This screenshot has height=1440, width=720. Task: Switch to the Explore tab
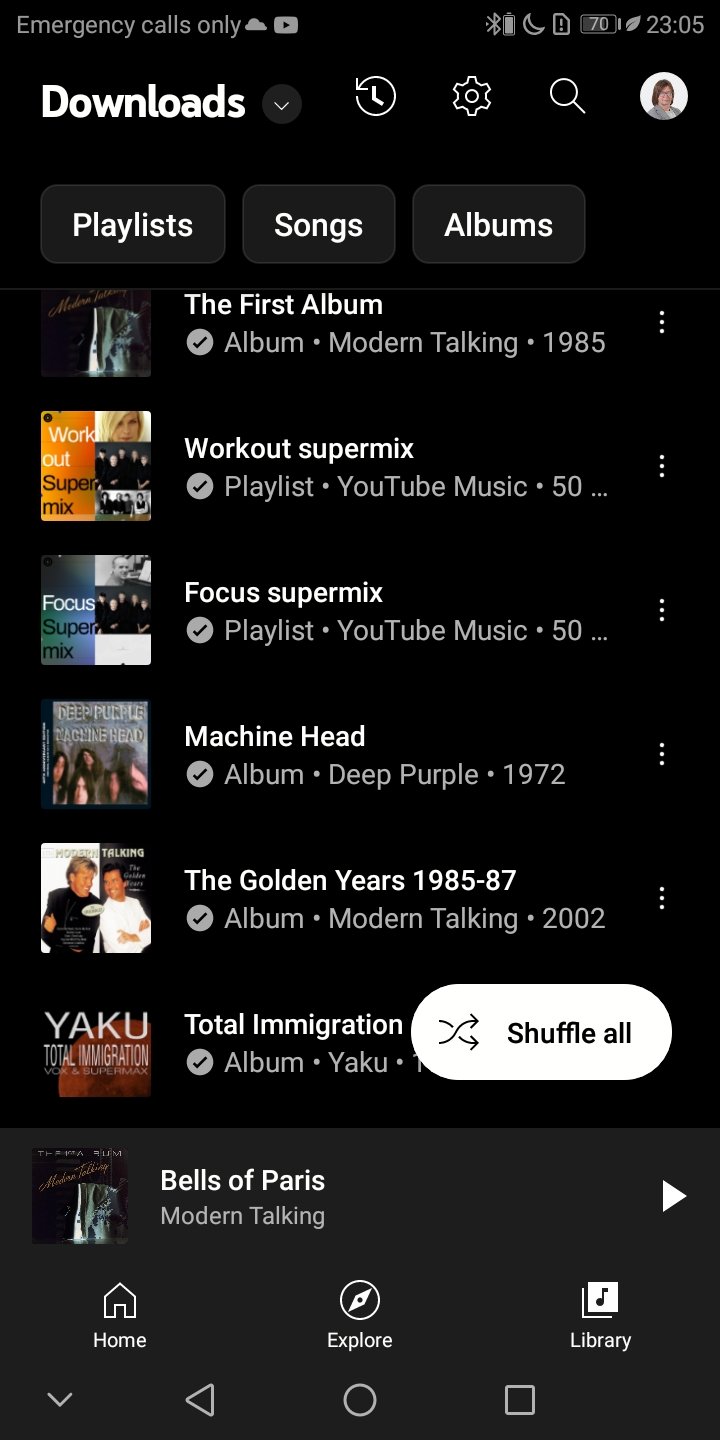360,1316
